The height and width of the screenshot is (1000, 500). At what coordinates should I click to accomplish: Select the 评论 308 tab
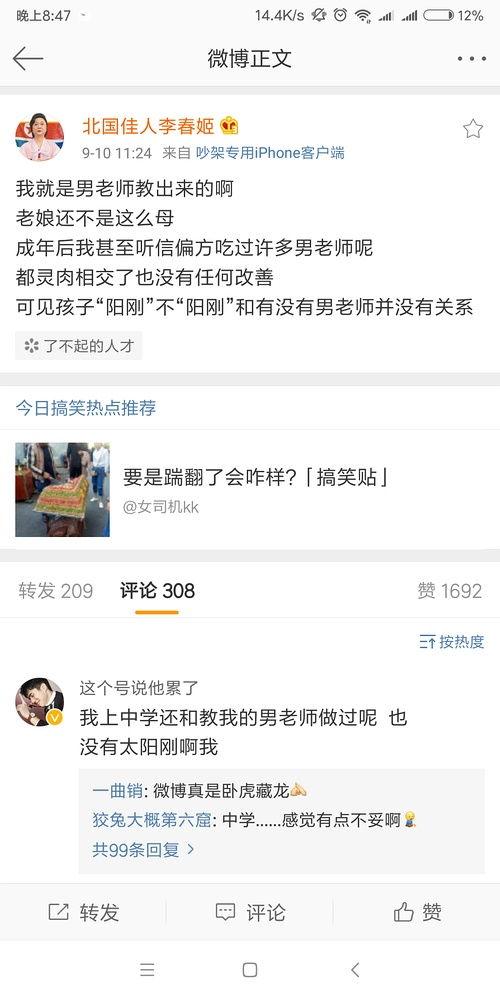tap(157, 591)
